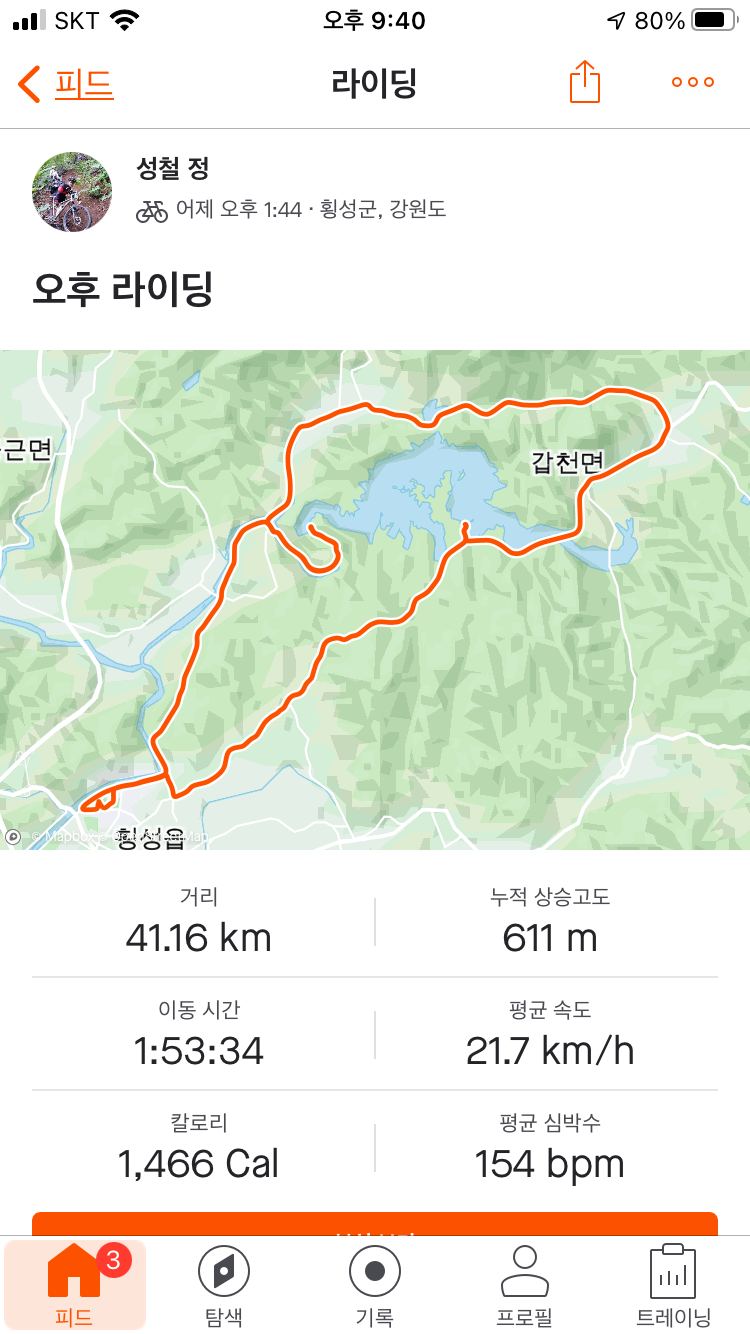The height and width of the screenshot is (1334, 750).
Task: Go to the 프로필 tab
Action: pyautogui.click(x=525, y=1285)
